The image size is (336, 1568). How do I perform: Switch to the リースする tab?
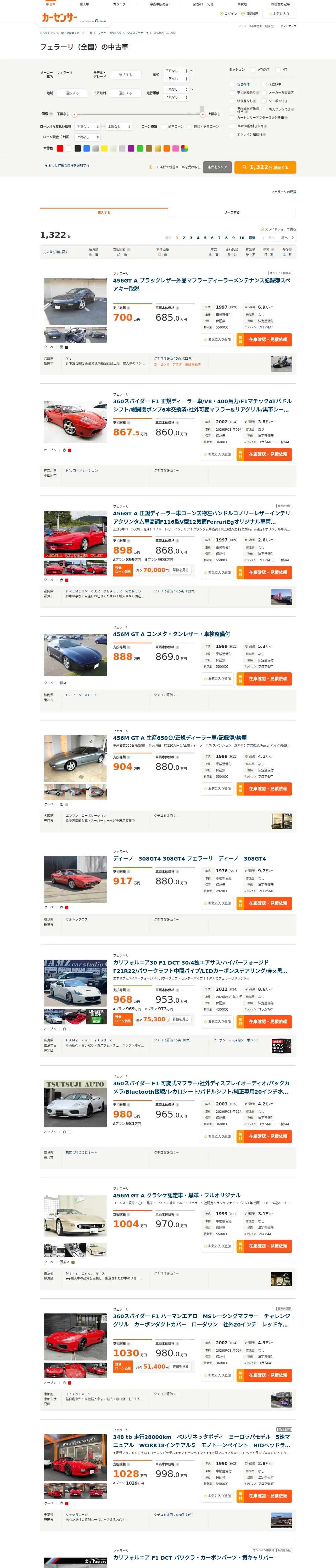point(232,212)
